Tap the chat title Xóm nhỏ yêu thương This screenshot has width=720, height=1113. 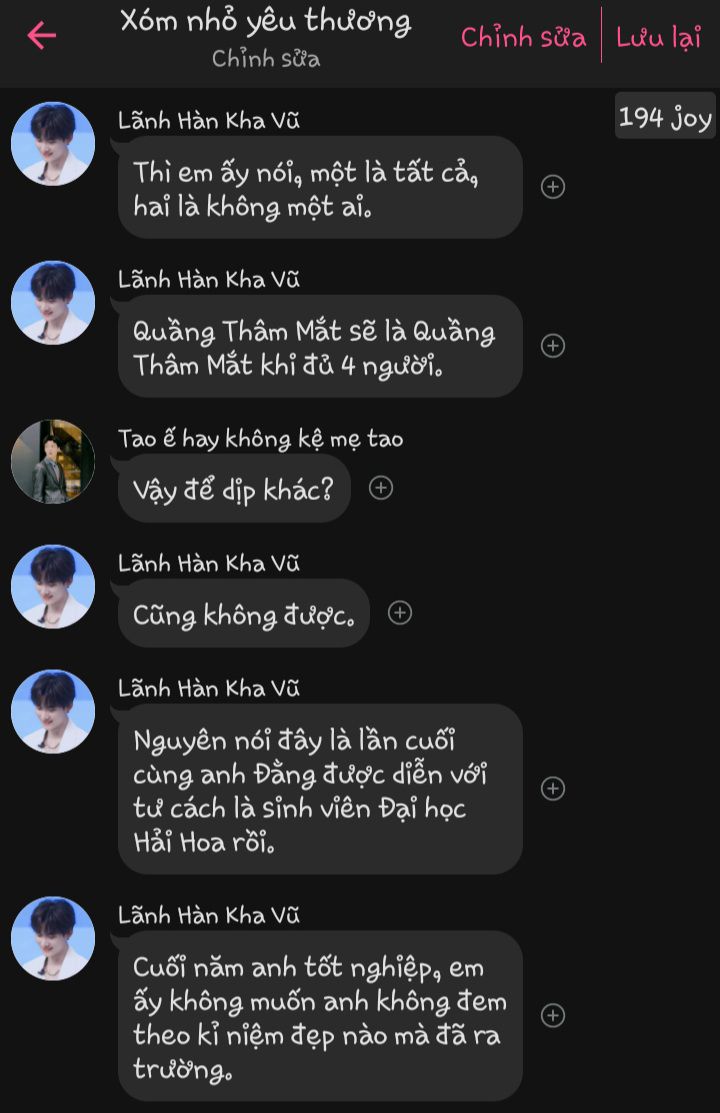[x=265, y=22]
